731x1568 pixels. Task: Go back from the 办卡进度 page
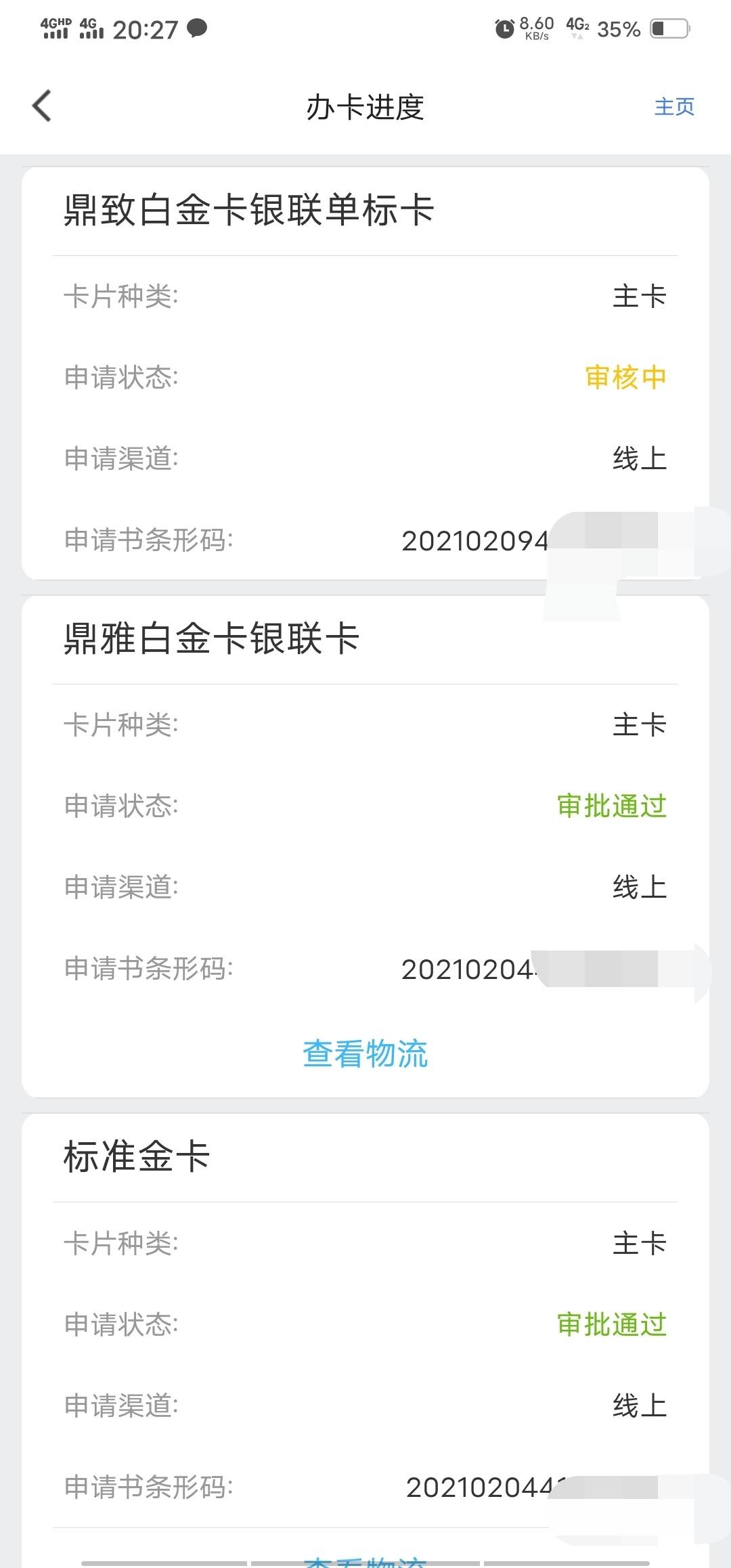[42, 106]
